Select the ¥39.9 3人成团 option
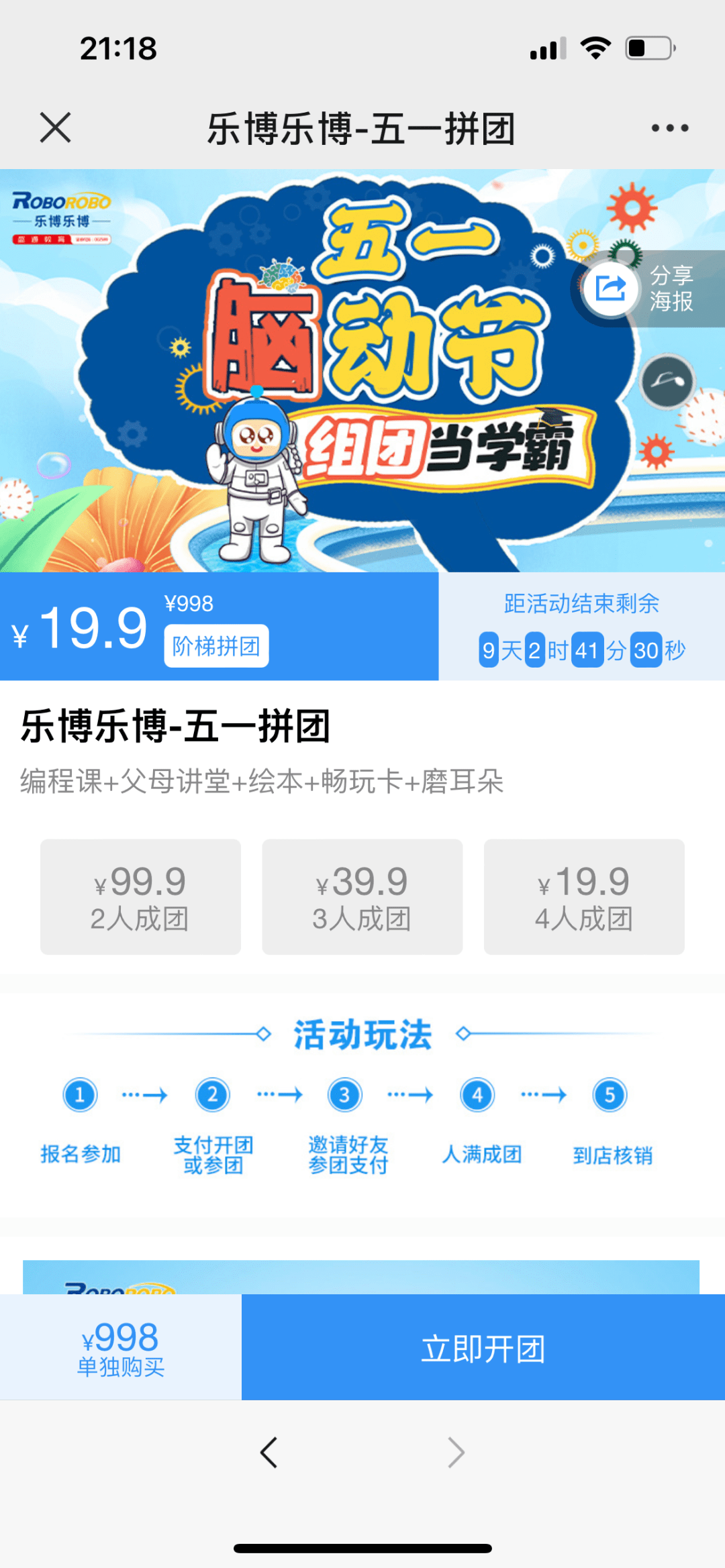The height and width of the screenshot is (1568, 725). (362, 896)
